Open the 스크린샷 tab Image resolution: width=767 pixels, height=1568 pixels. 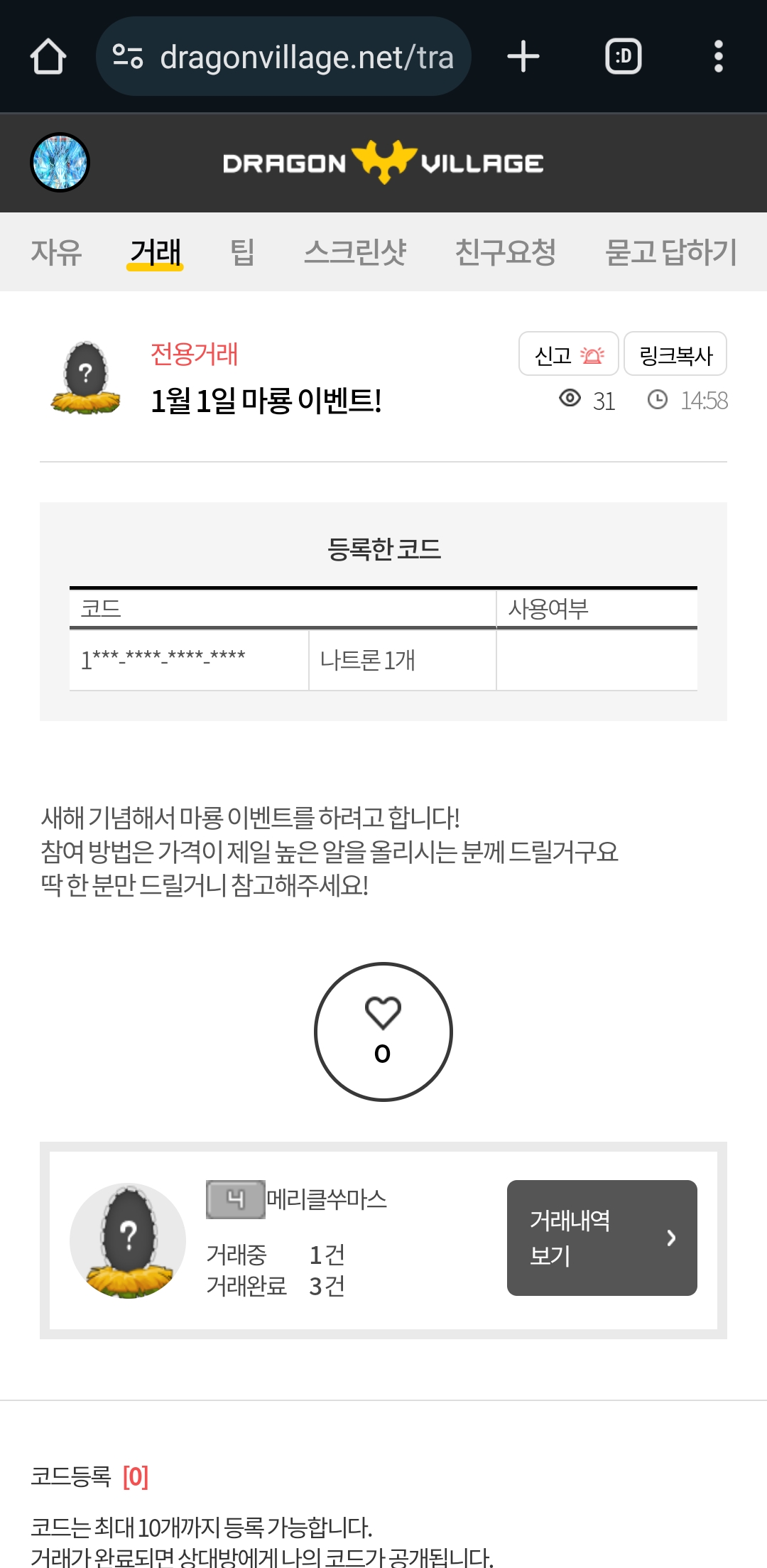tap(355, 252)
